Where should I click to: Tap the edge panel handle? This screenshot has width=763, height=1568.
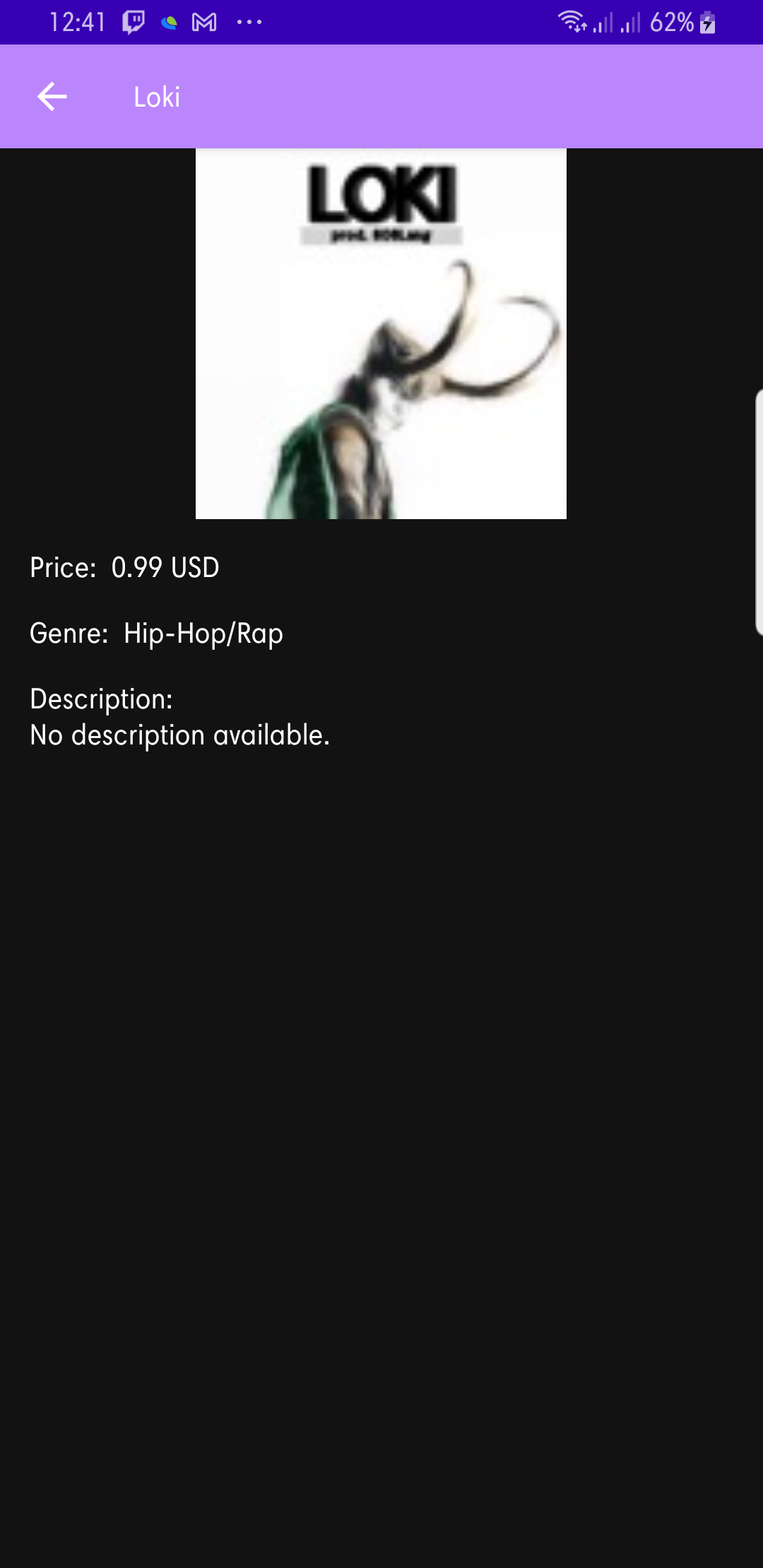click(758, 512)
